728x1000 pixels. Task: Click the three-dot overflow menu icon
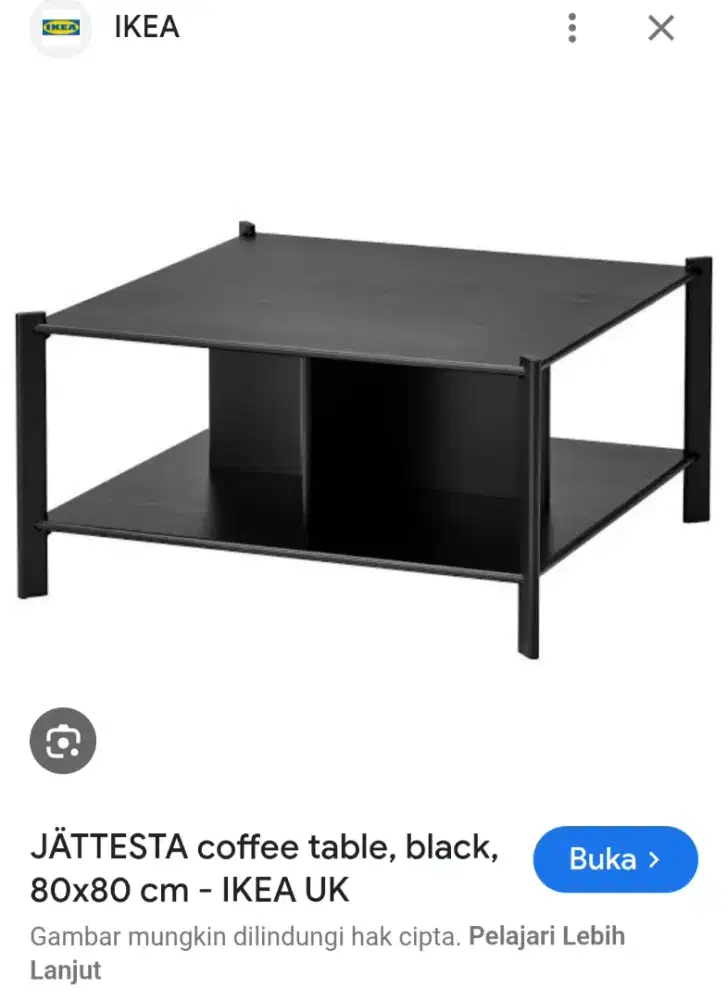pyautogui.click(x=572, y=28)
